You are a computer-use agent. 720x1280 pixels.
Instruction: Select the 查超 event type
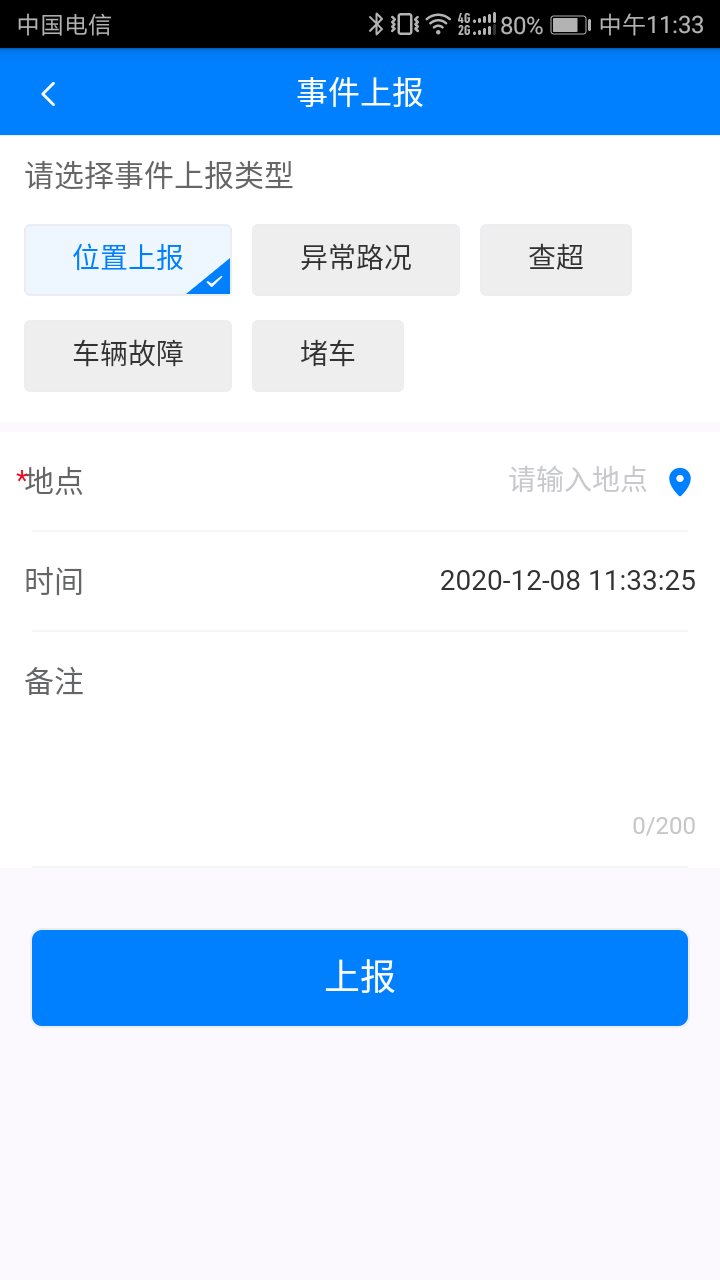pyautogui.click(x=556, y=259)
